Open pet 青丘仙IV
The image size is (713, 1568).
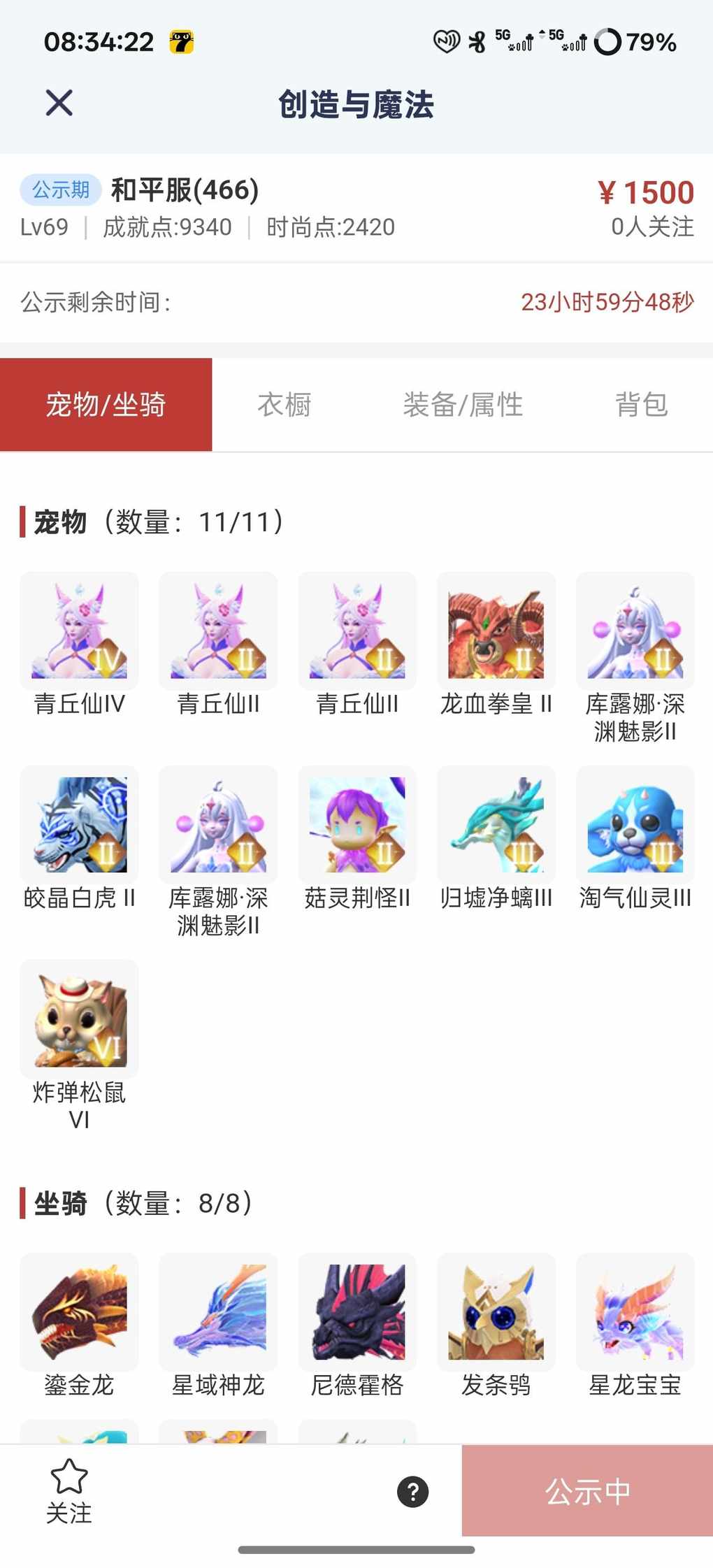click(79, 631)
